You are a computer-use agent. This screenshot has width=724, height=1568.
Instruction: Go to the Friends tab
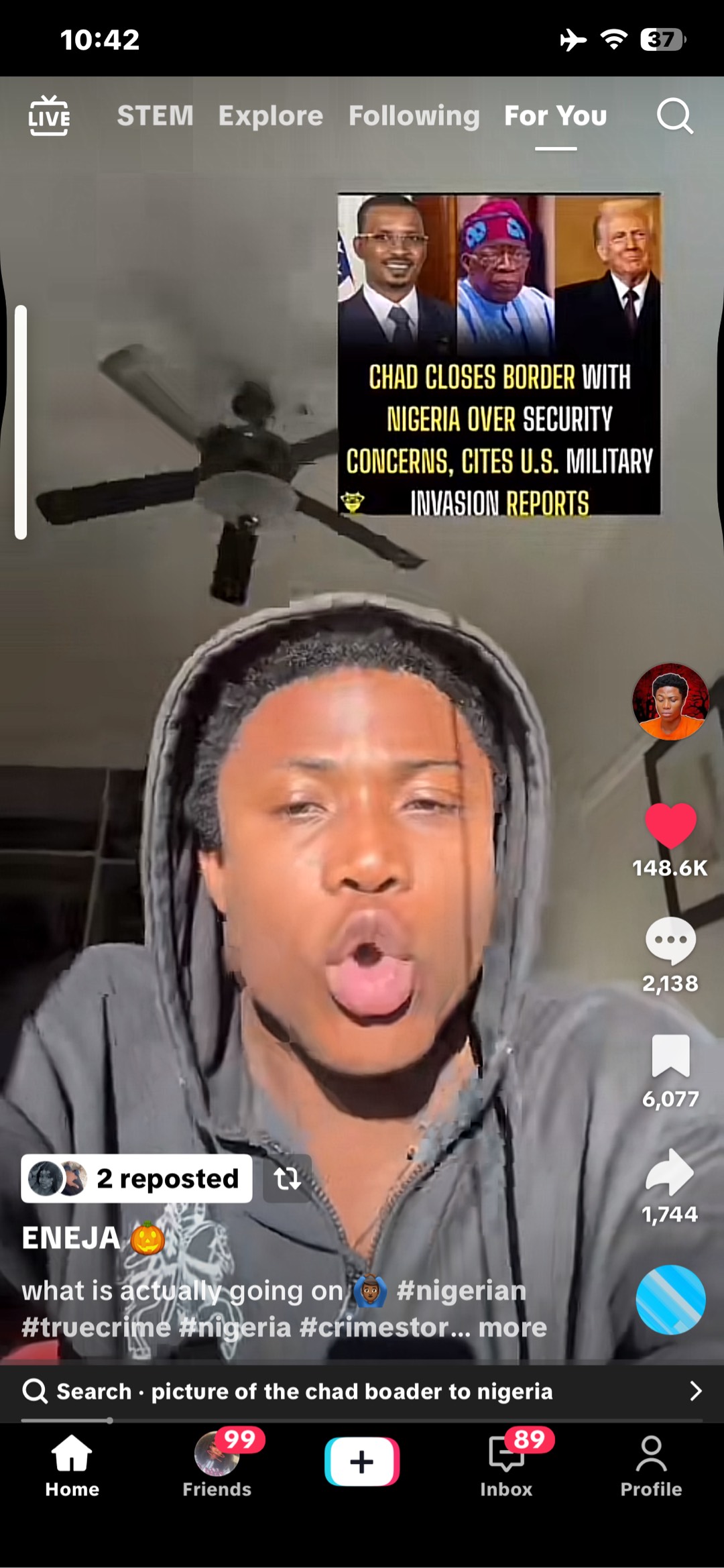click(x=217, y=1466)
